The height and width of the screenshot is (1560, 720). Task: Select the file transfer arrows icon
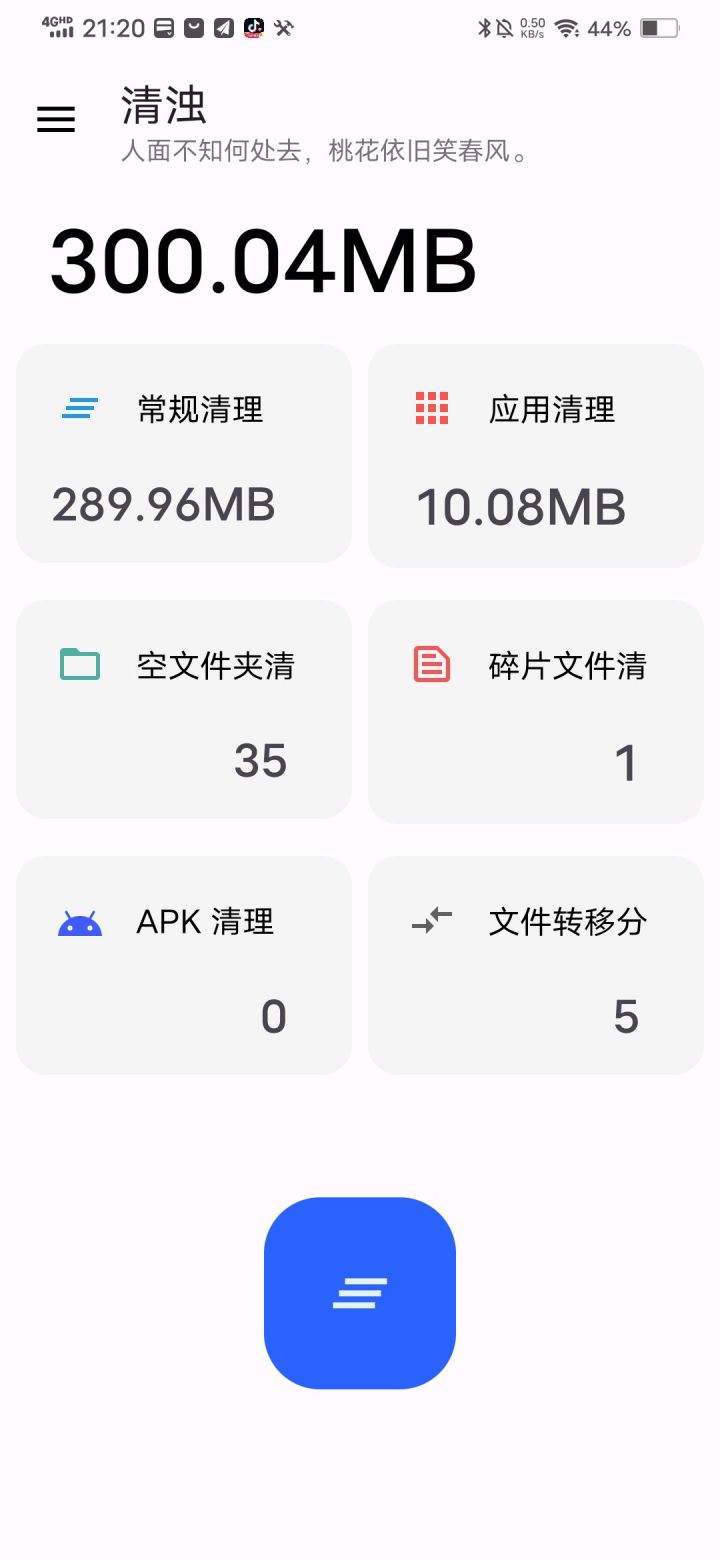(x=430, y=920)
